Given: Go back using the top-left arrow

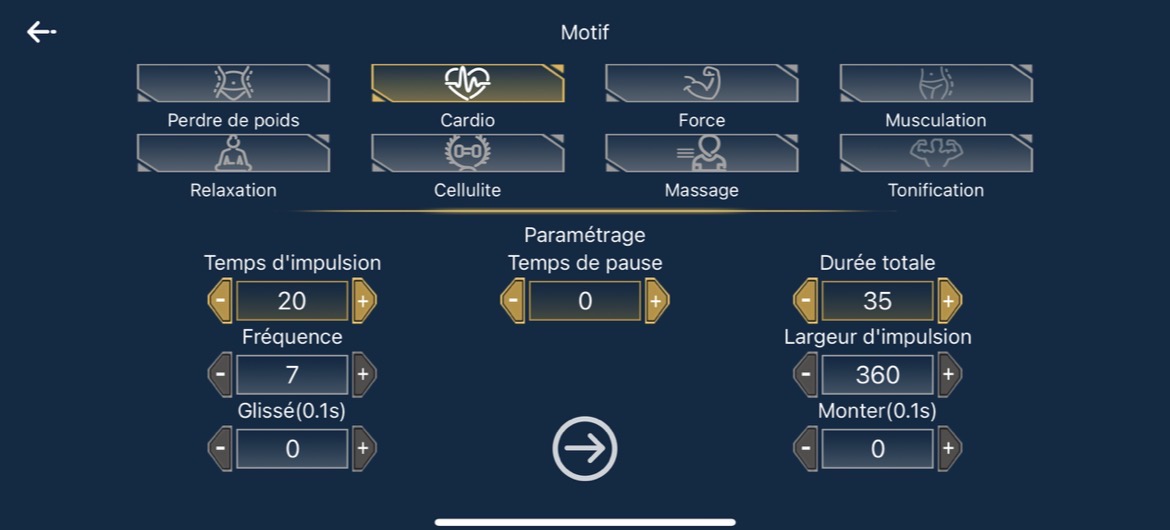Looking at the screenshot, I should [42, 31].
